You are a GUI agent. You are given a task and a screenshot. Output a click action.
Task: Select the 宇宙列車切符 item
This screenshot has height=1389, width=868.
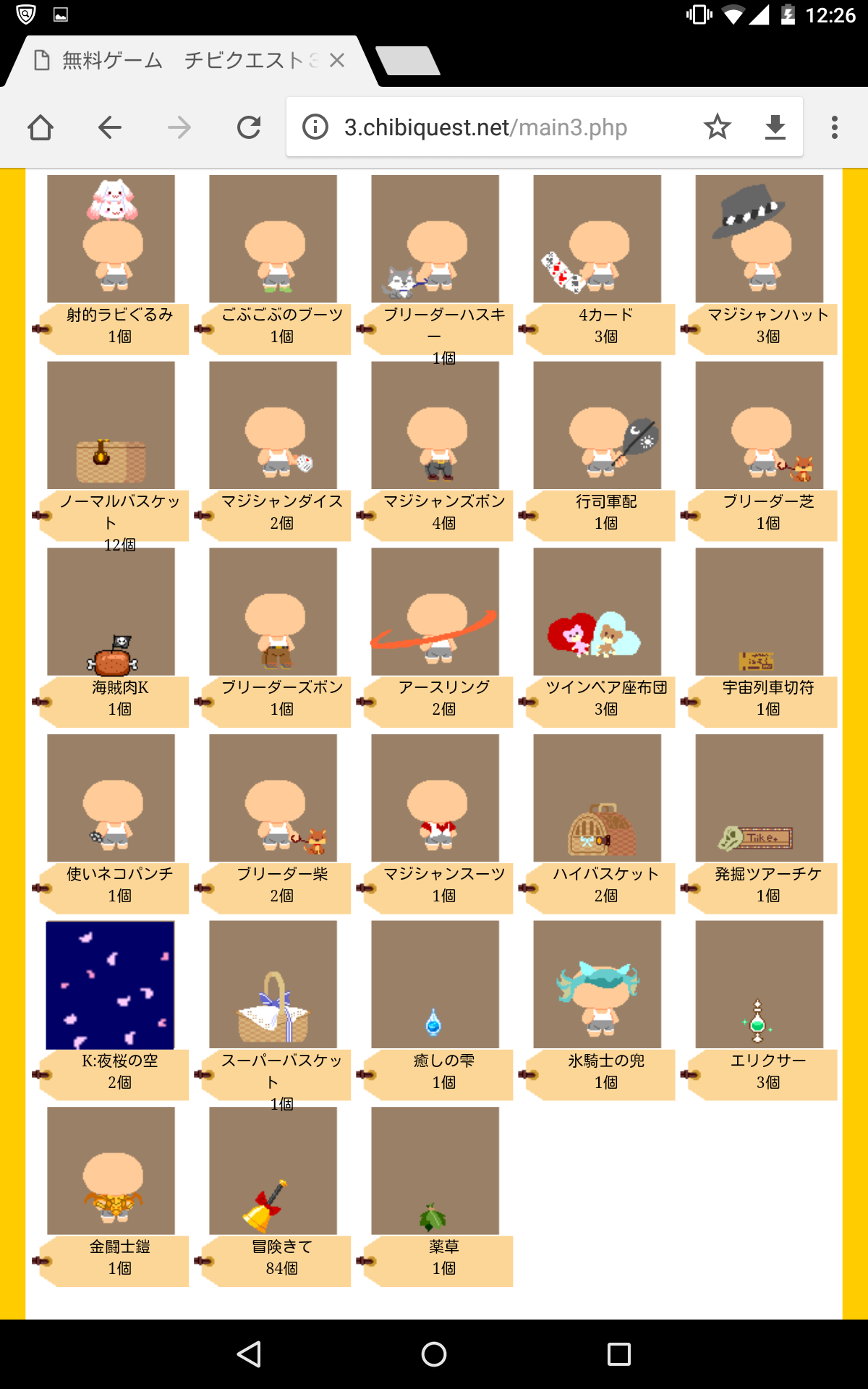pyautogui.click(x=759, y=611)
